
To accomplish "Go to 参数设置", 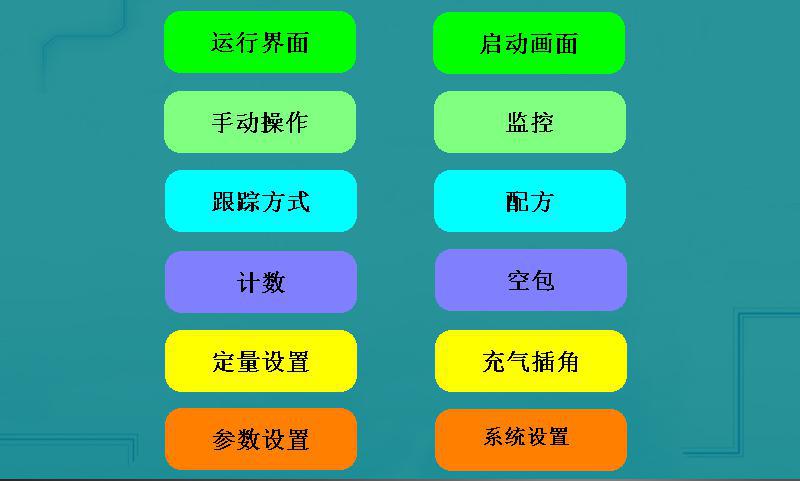I will [260, 439].
